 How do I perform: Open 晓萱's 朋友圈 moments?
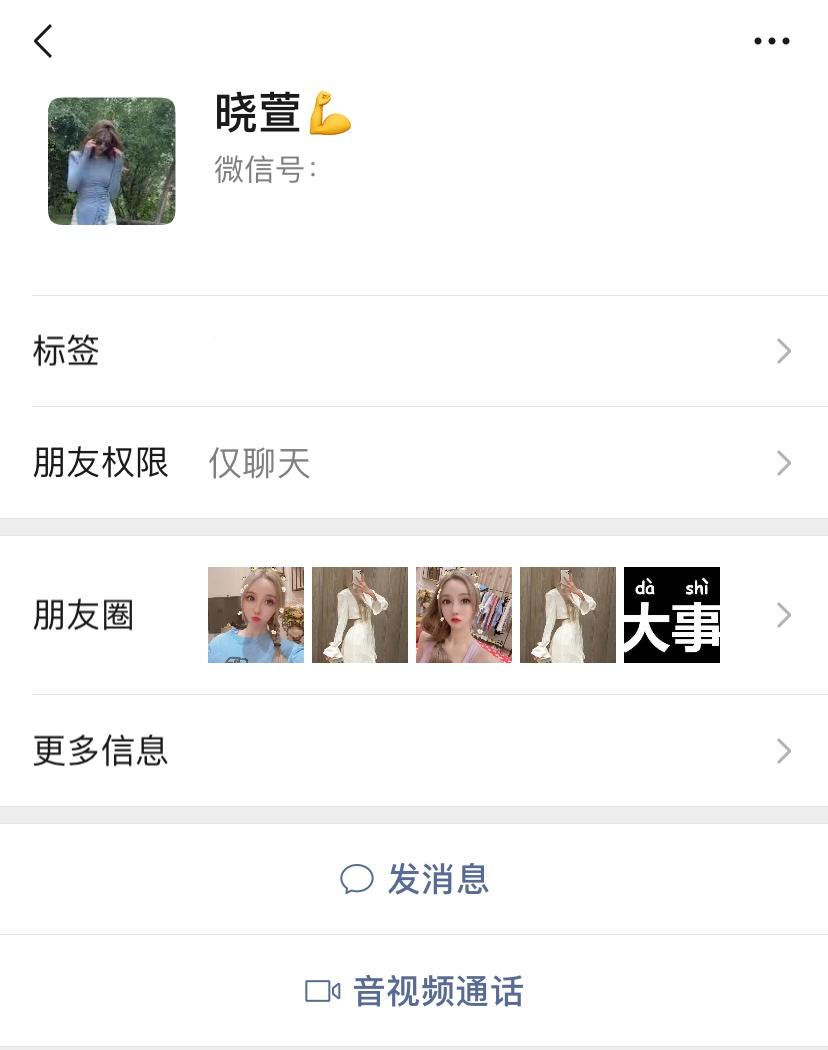tap(414, 615)
